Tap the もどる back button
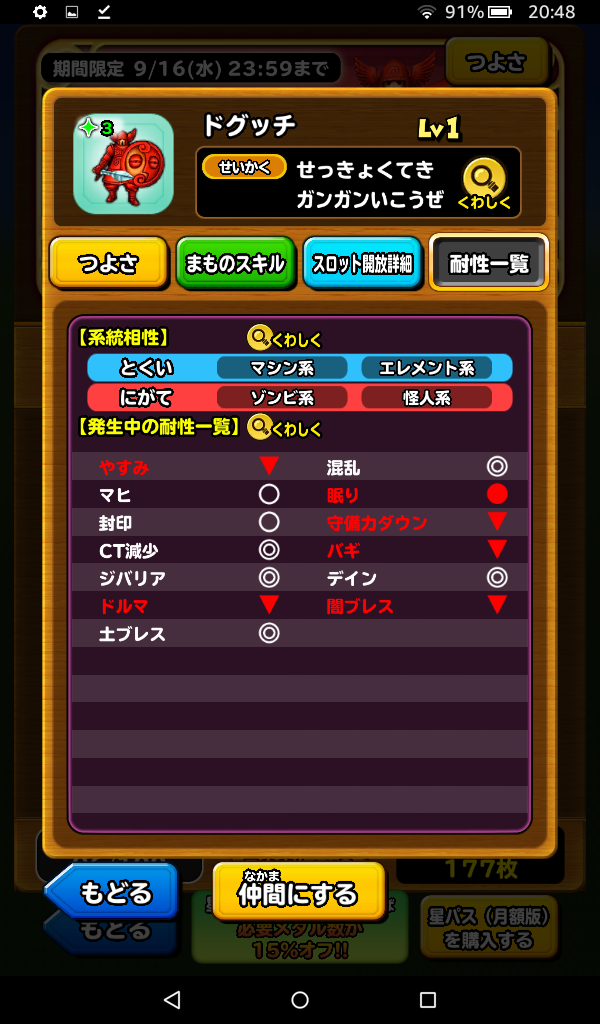The image size is (600, 1024). pos(113,892)
